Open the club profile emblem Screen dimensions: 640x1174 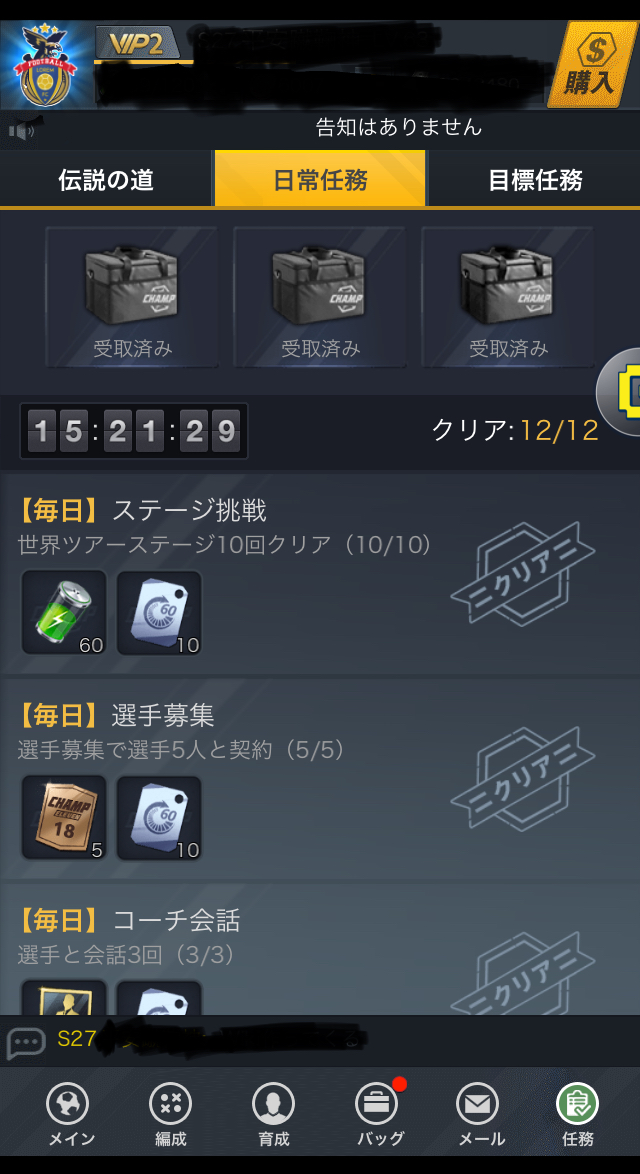(x=47, y=65)
